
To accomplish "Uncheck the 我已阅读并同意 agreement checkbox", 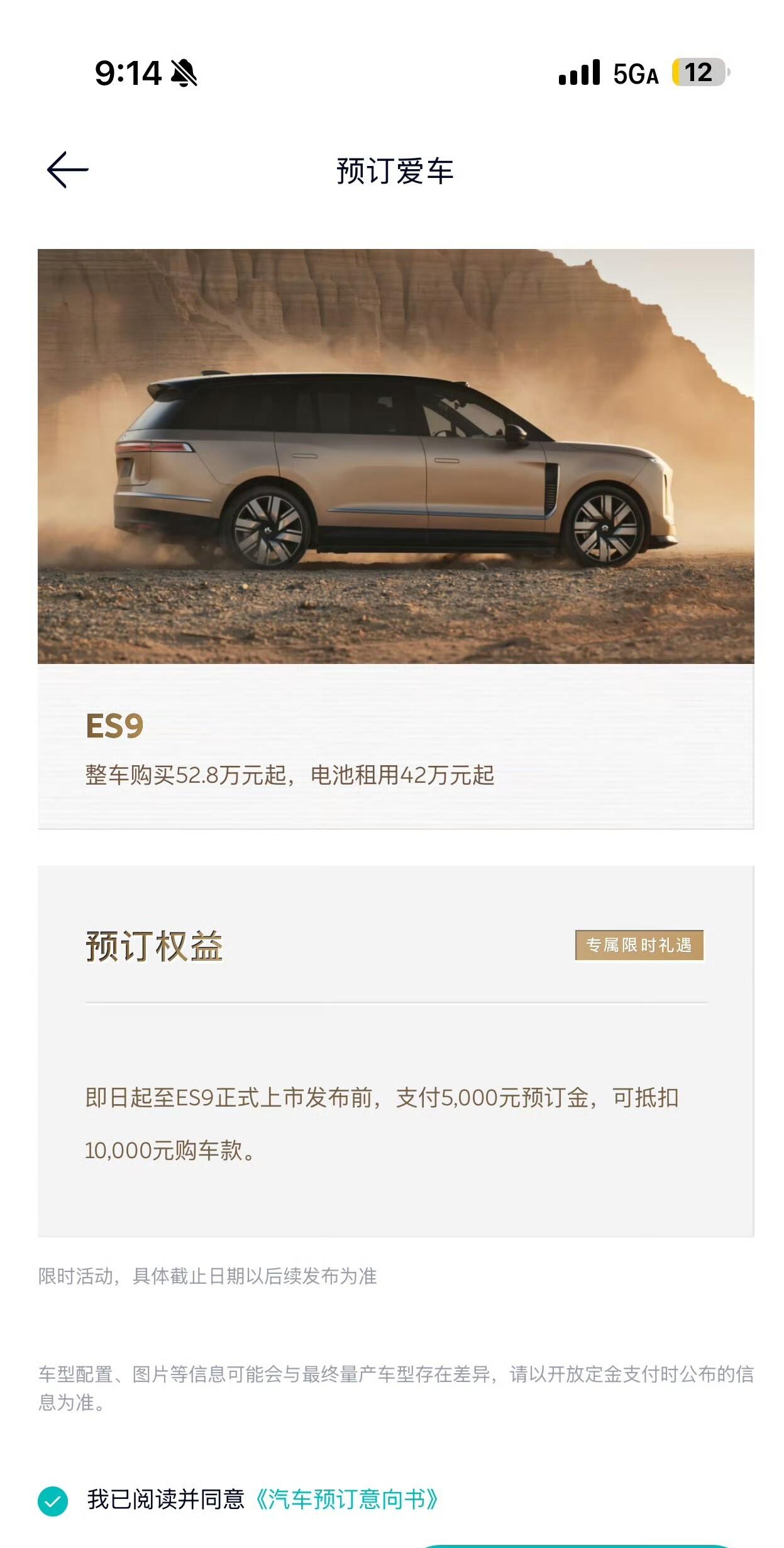I will coord(53,1501).
